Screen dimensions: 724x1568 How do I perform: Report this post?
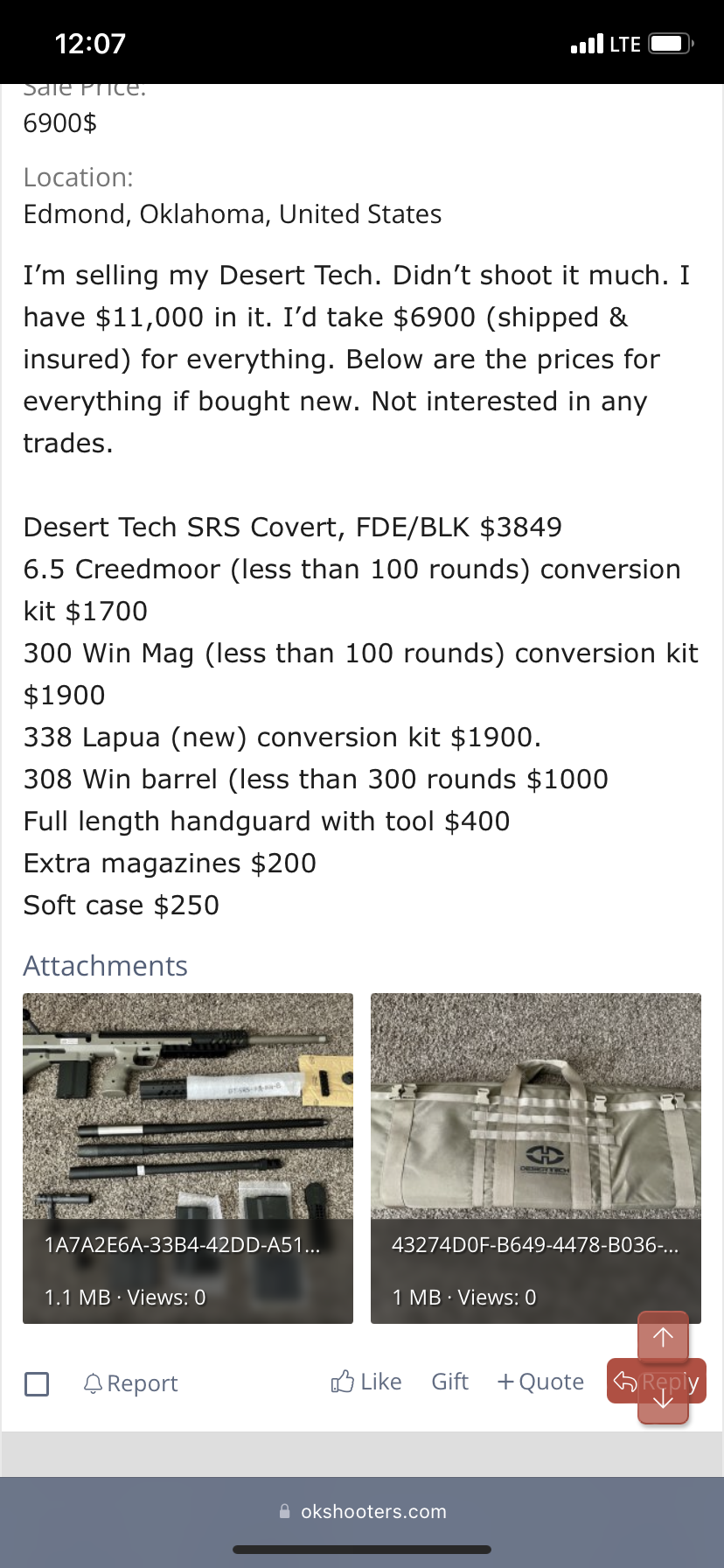130,1383
